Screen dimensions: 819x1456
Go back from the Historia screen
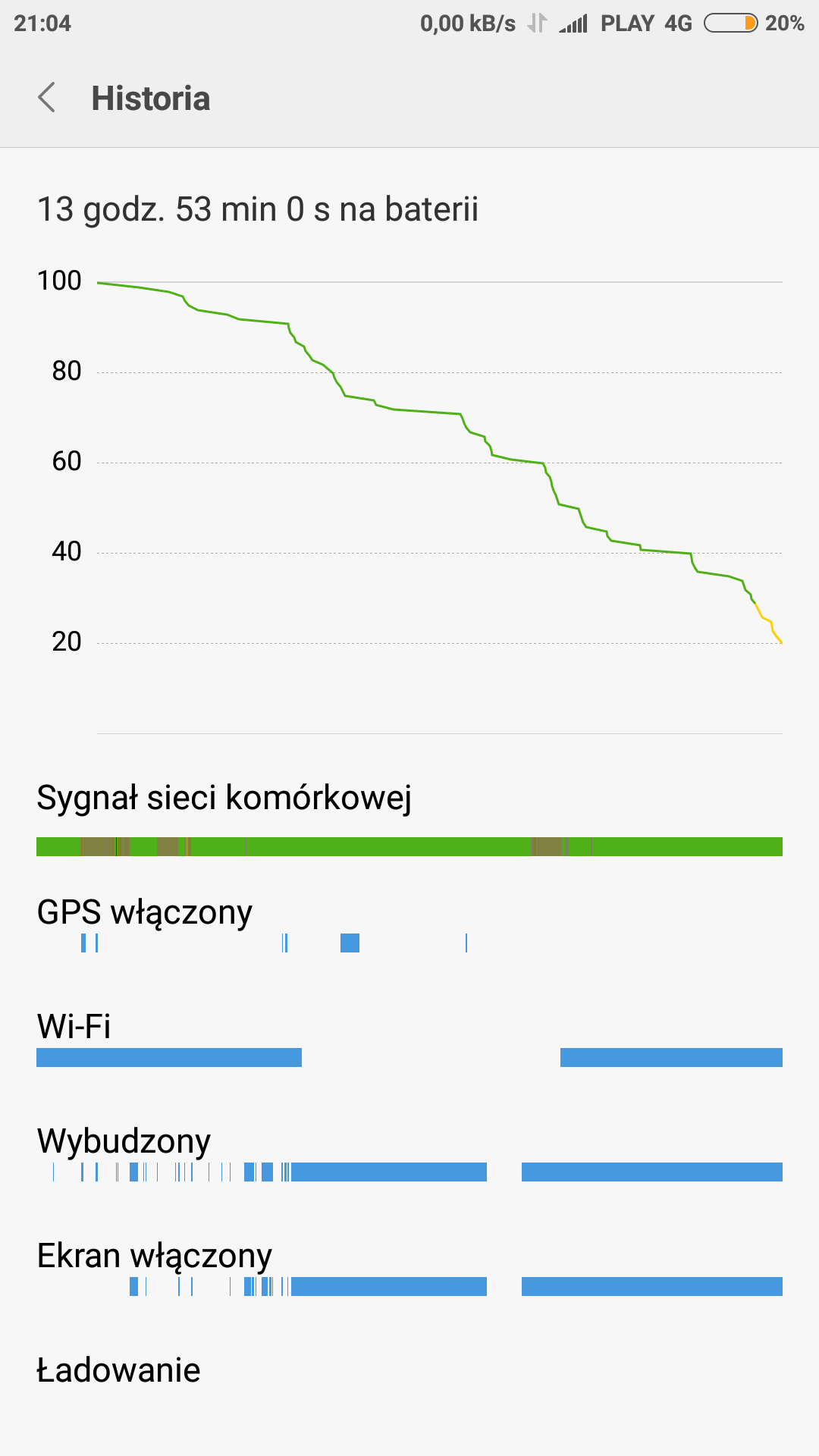pos(47,98)
